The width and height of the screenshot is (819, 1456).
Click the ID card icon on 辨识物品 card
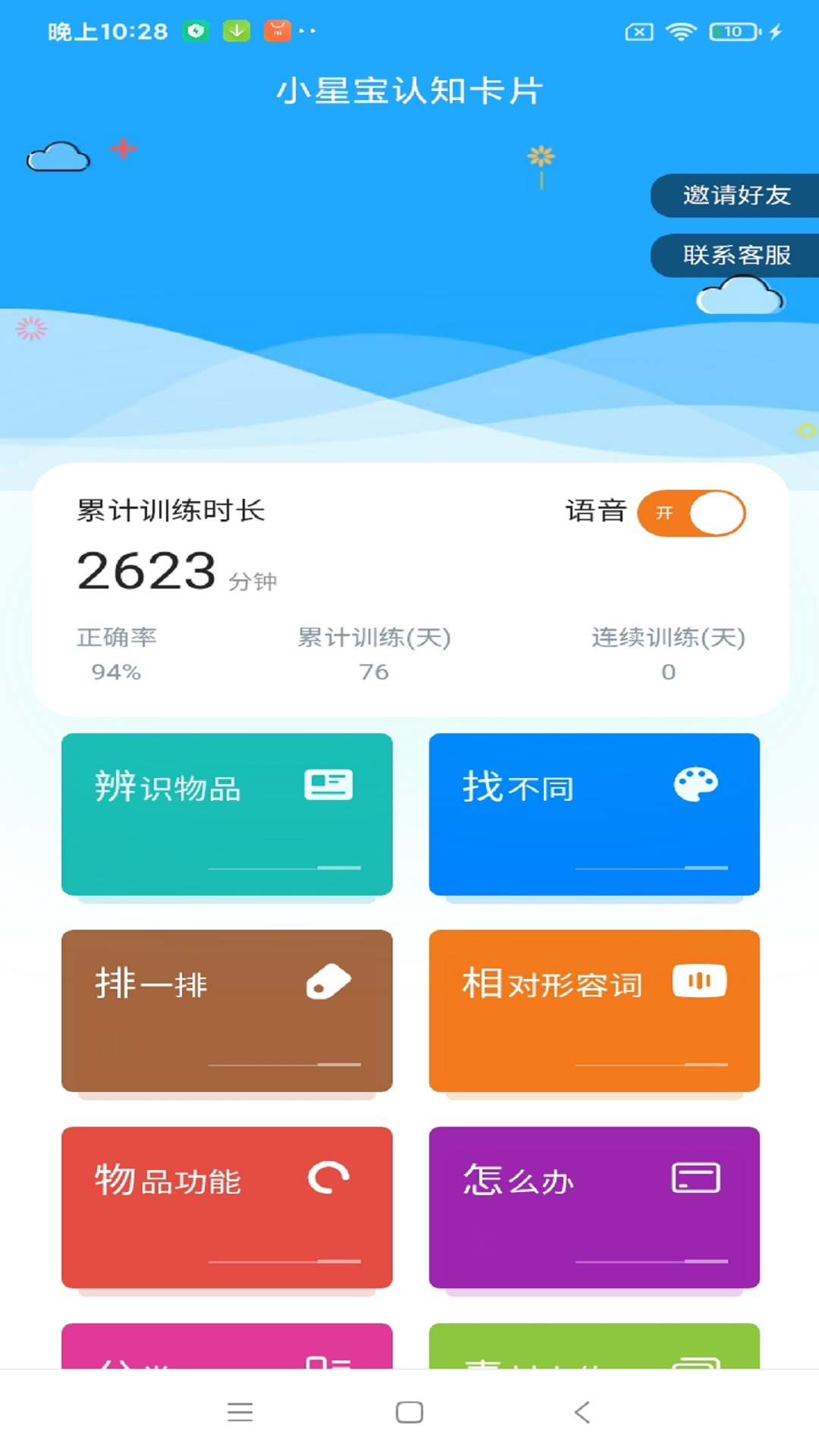click(x=328, y=785)
